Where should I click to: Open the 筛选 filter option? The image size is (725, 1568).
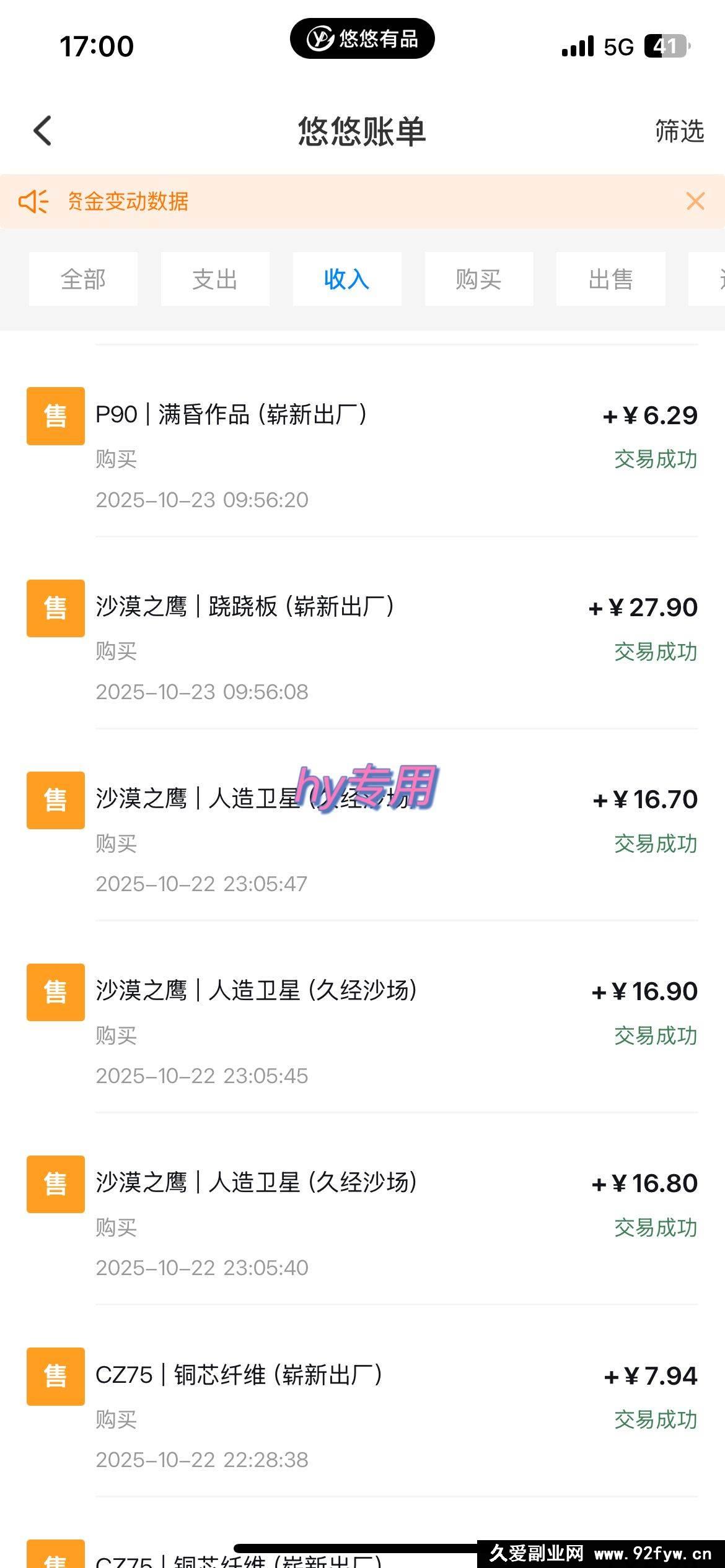[679, 131]
